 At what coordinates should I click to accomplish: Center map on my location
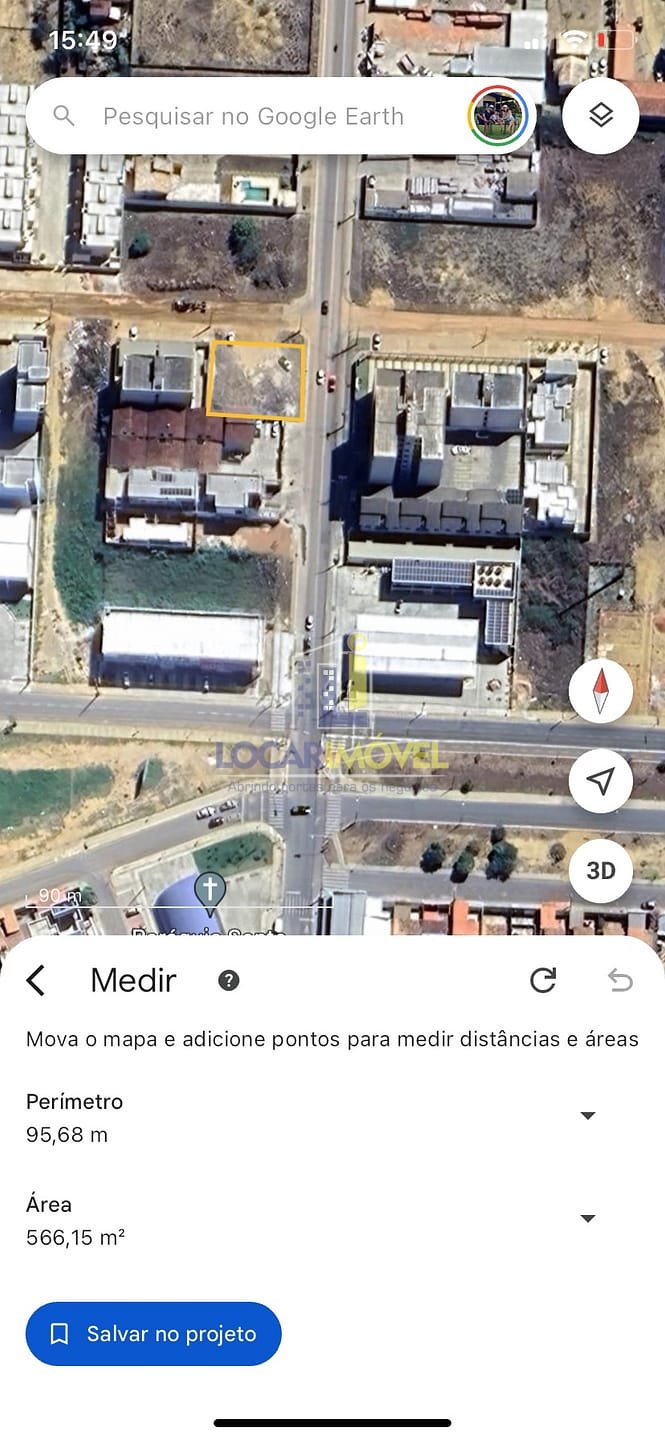(600, 781)
